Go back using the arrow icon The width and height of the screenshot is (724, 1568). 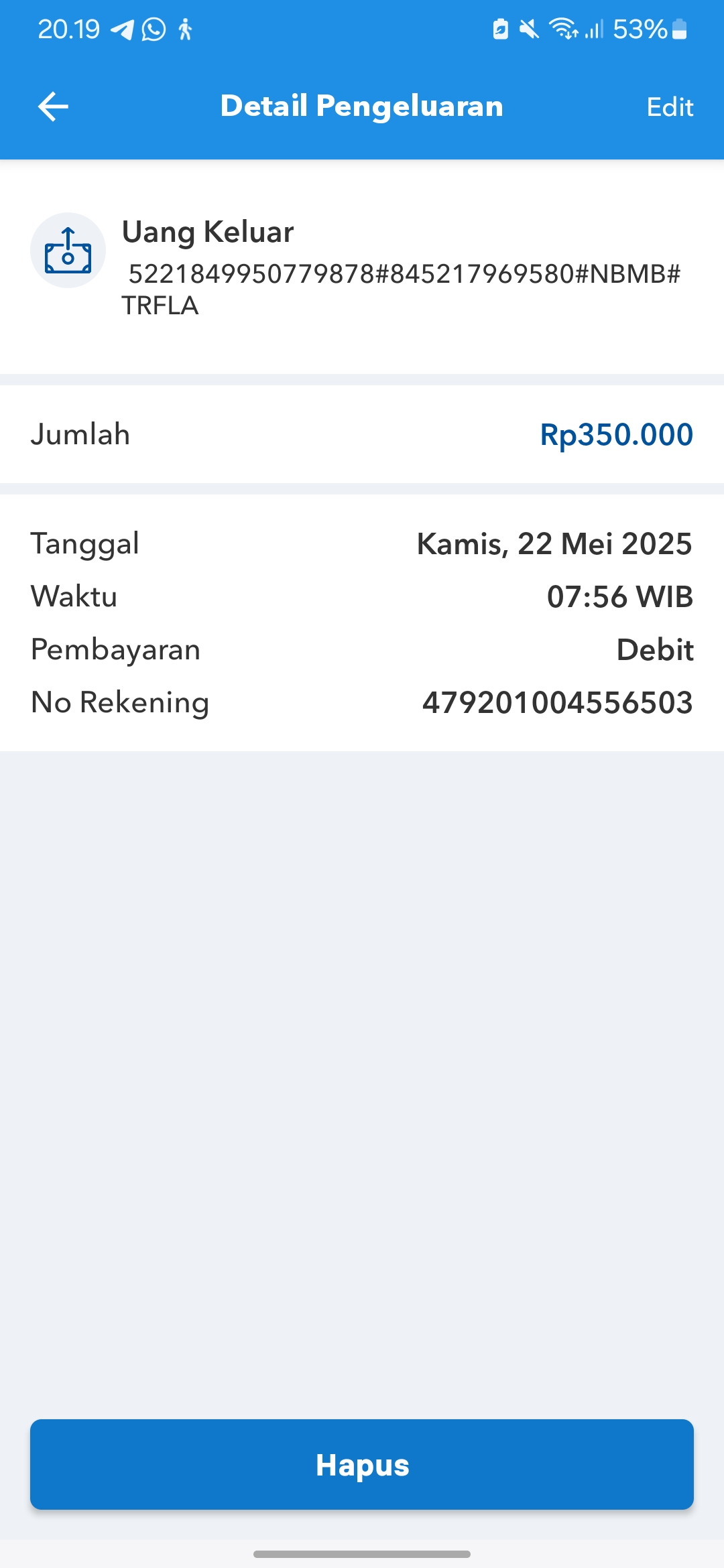pos(53,107)
